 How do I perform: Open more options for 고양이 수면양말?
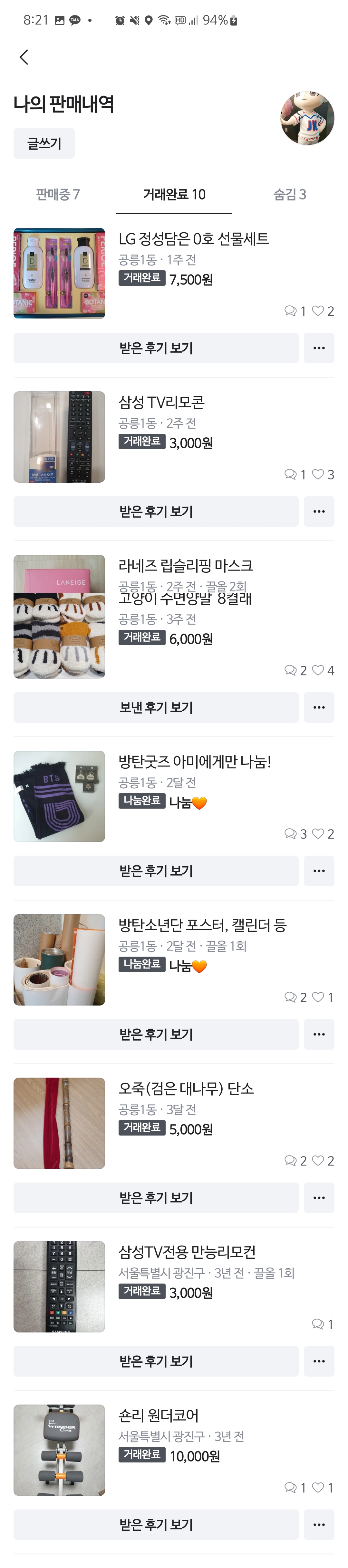[x=319, y=707]
